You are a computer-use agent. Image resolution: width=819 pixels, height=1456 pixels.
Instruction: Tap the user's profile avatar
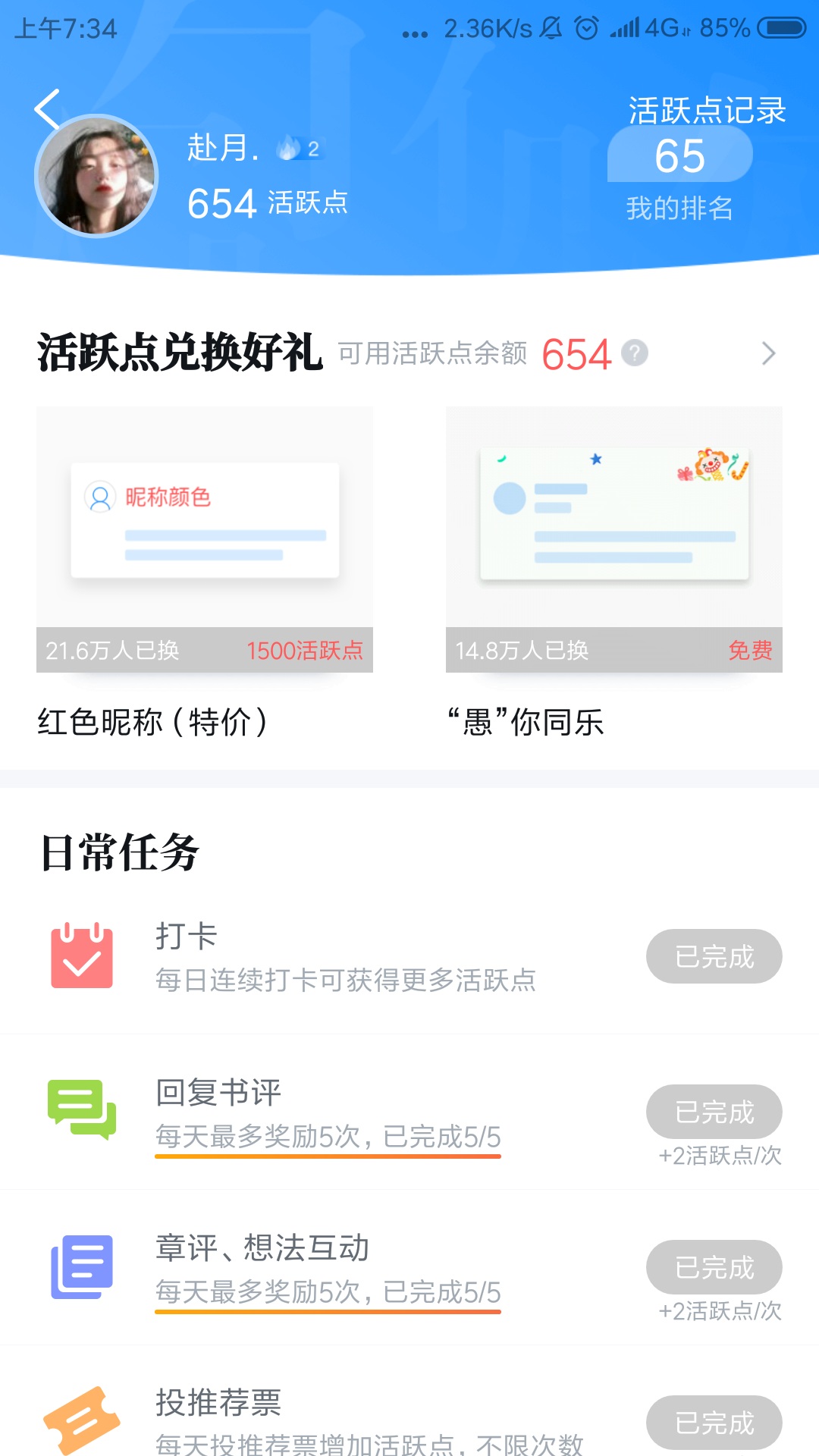(96, 176)
